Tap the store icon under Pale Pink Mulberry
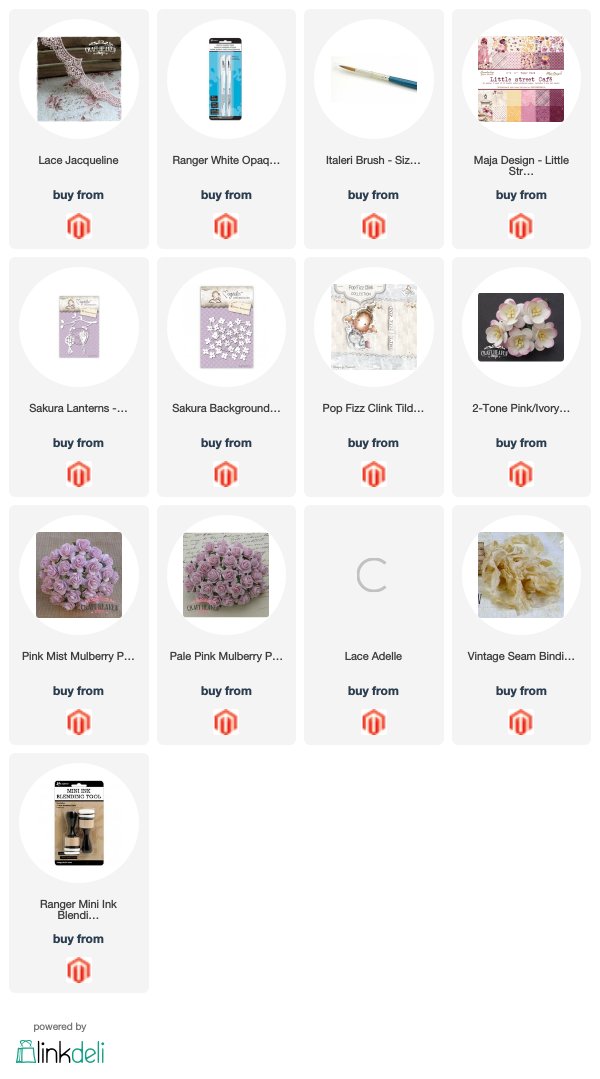This screenshot has width=600, height=1079. click(x=226, y=722)
